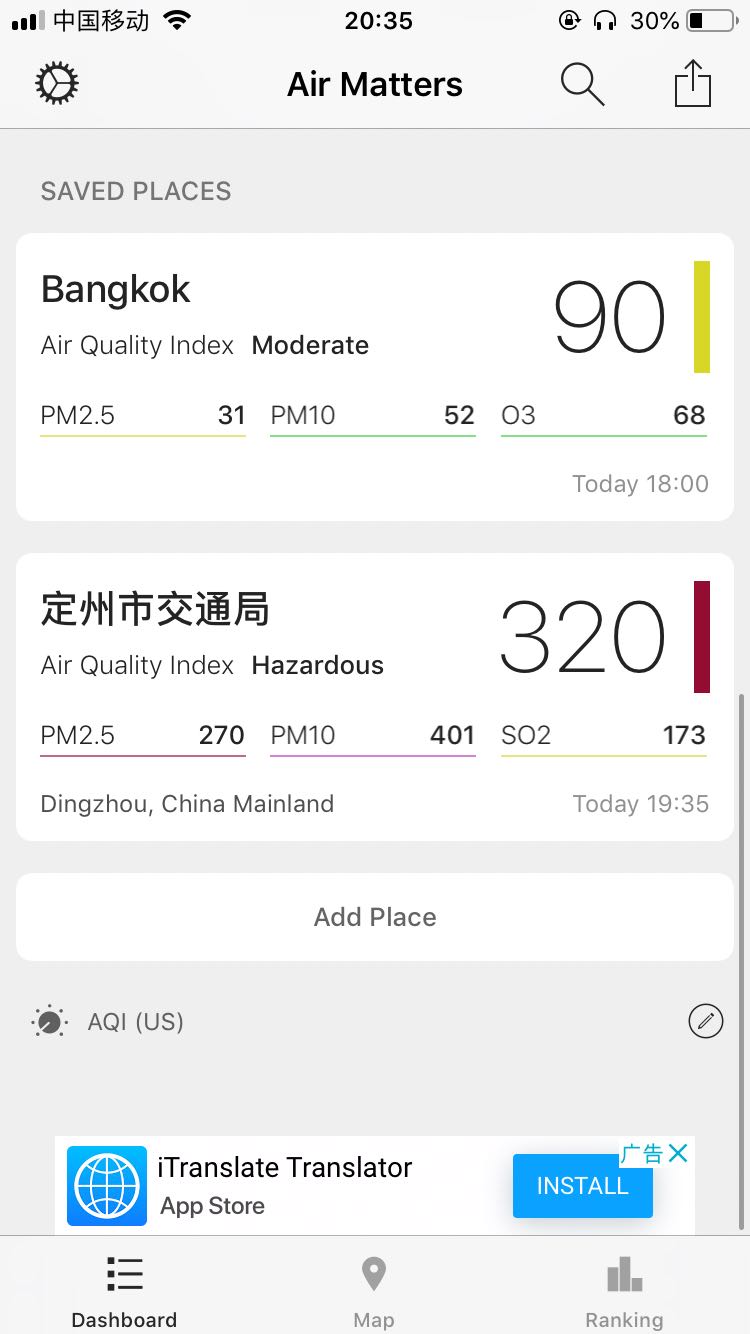Dismiss the iTranslate ad banner
This screenshot has height=1334, width=750.
click(x=678, y=1153)
